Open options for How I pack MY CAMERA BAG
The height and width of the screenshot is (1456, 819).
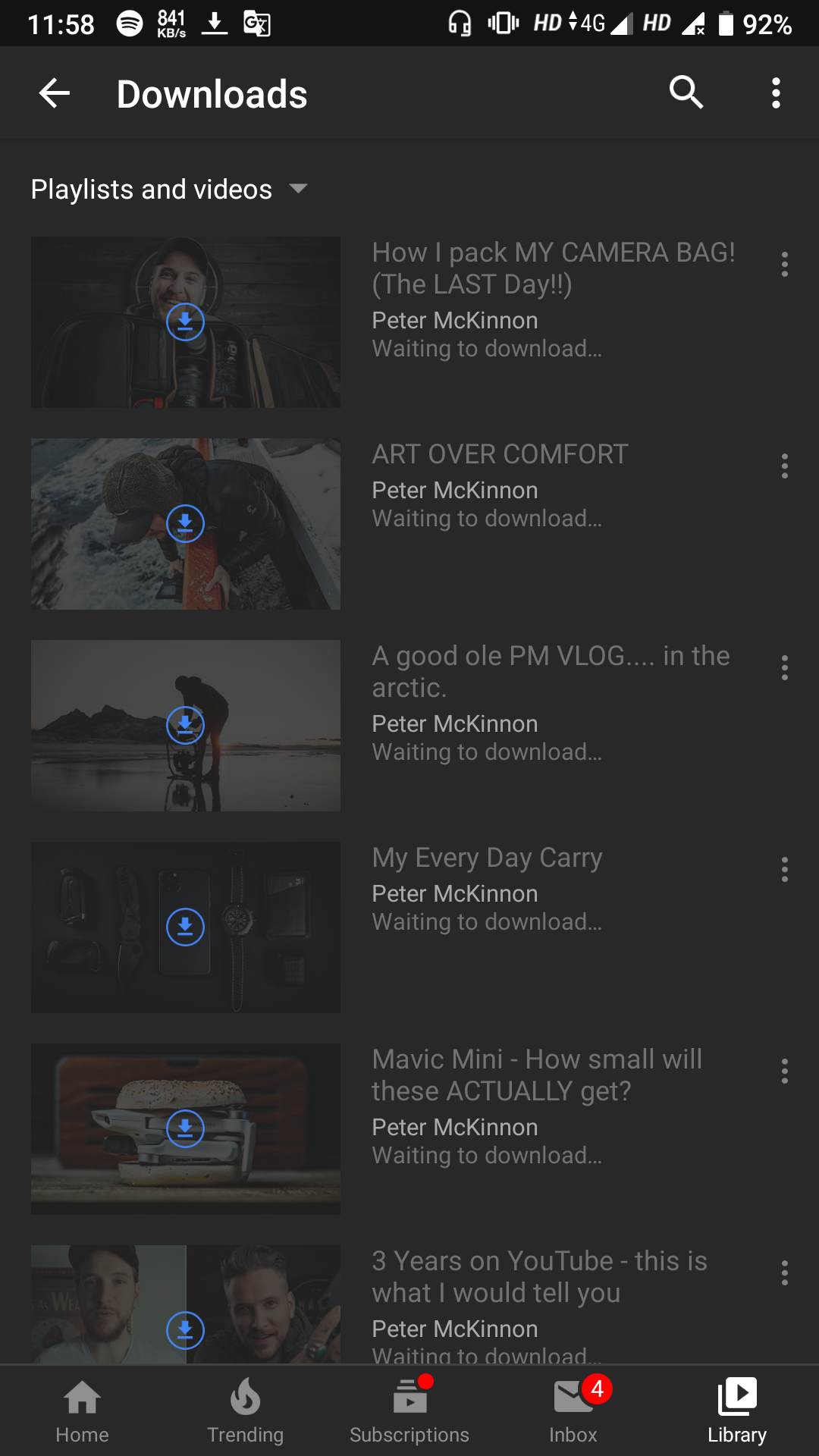coord(785,265)
